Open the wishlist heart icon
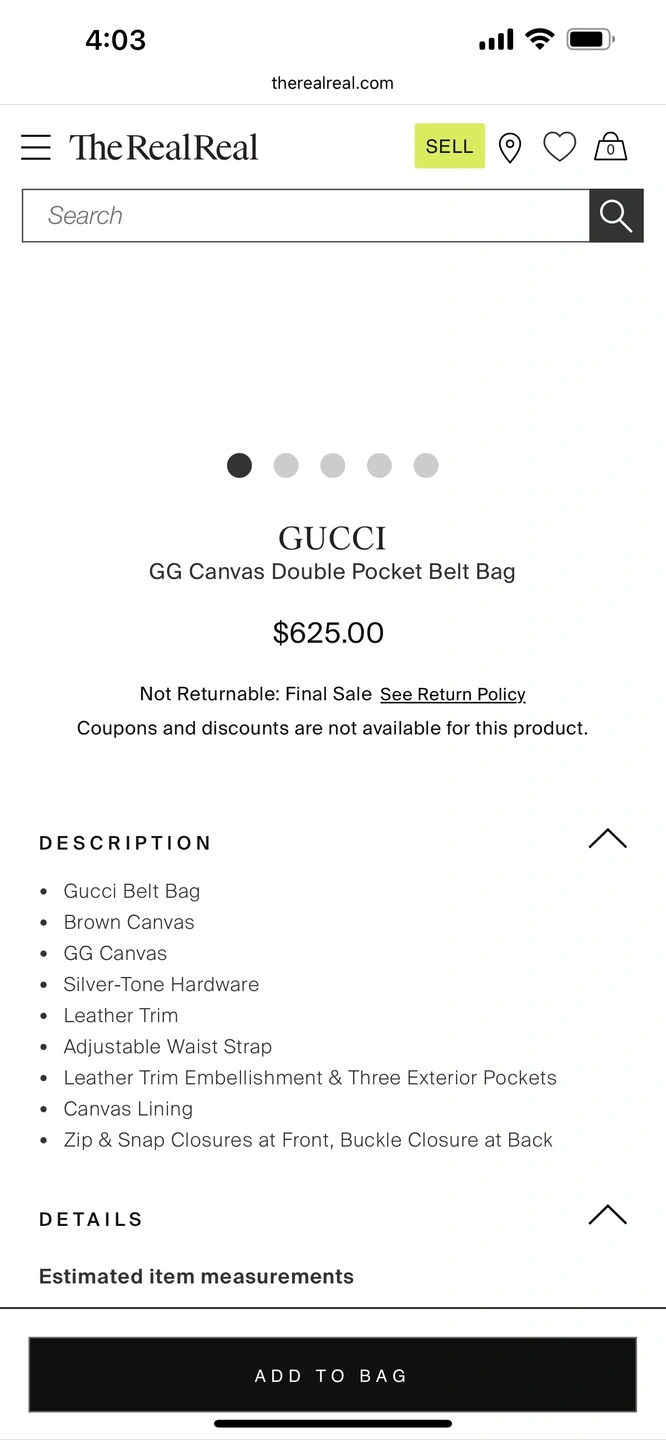Viewport: 666px width, 1440px height. (x=559, y=147)
